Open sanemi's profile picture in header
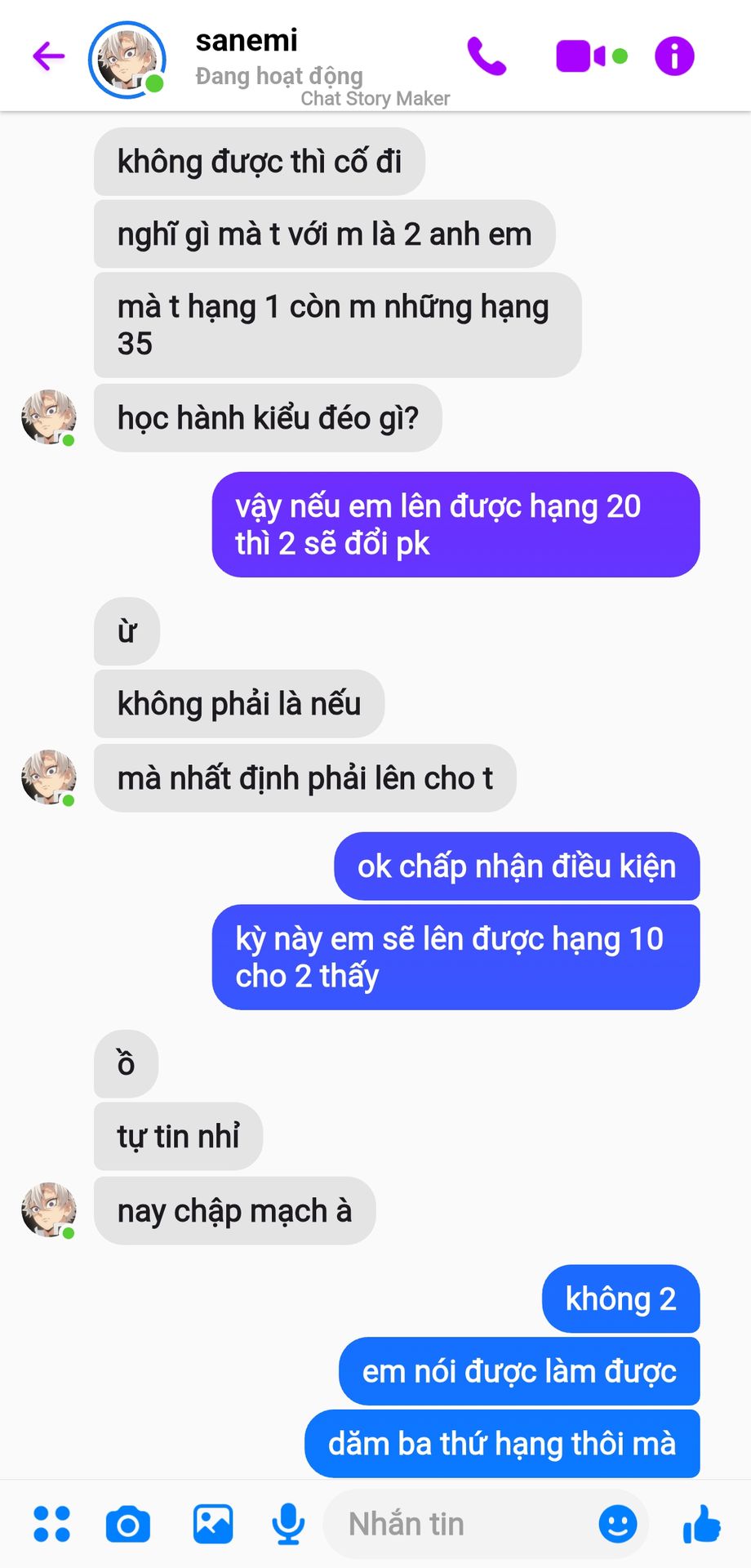751x1568 pixels. coord(127,60)
